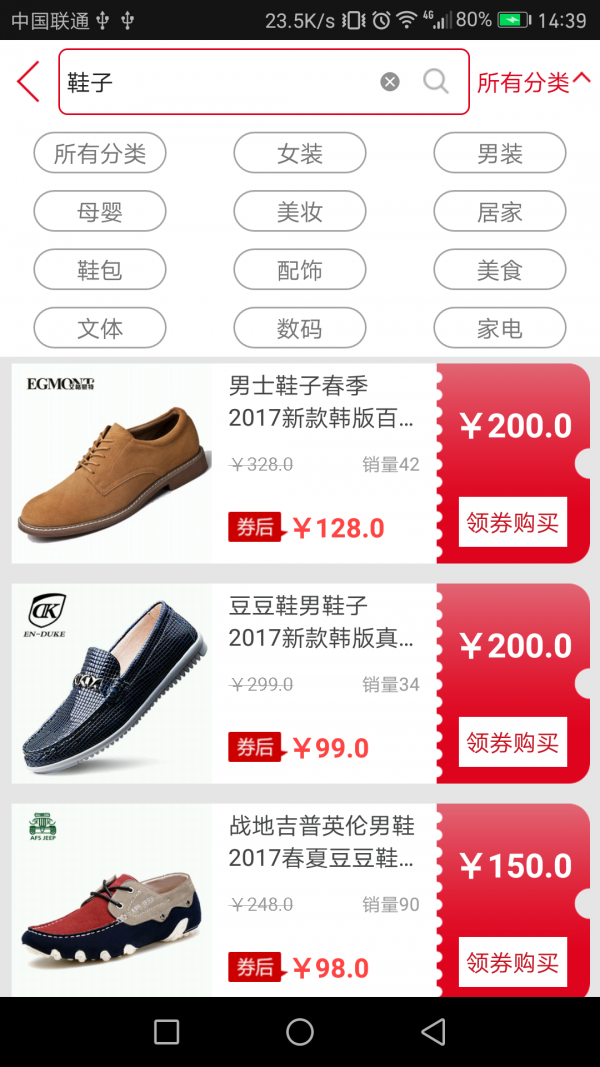Choose the 母婴 category chip
Image resolution: width=600 pixels, height=1067 pixels.
[100, 212]
